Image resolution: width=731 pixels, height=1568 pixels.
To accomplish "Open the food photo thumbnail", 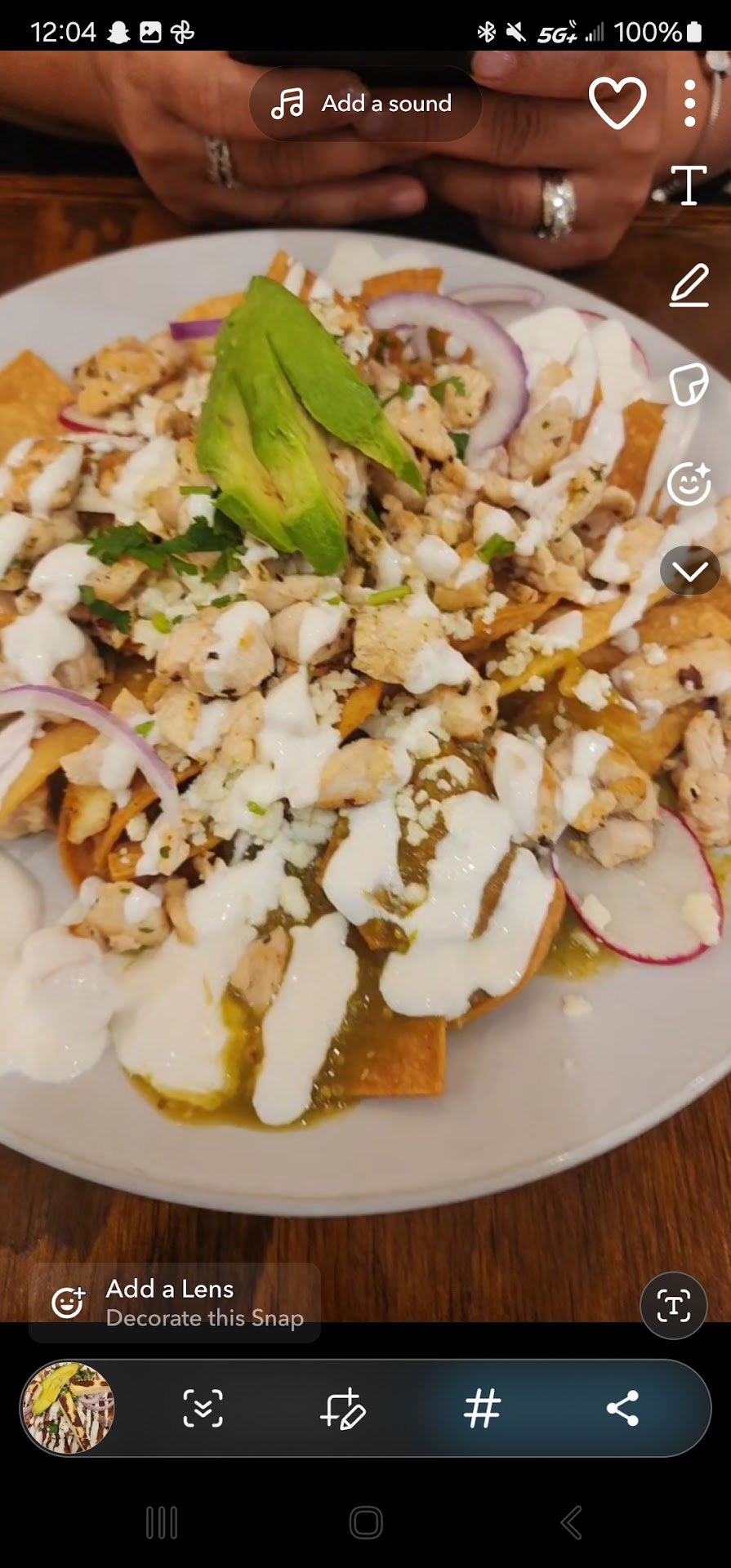I will tap(69, 1408).
